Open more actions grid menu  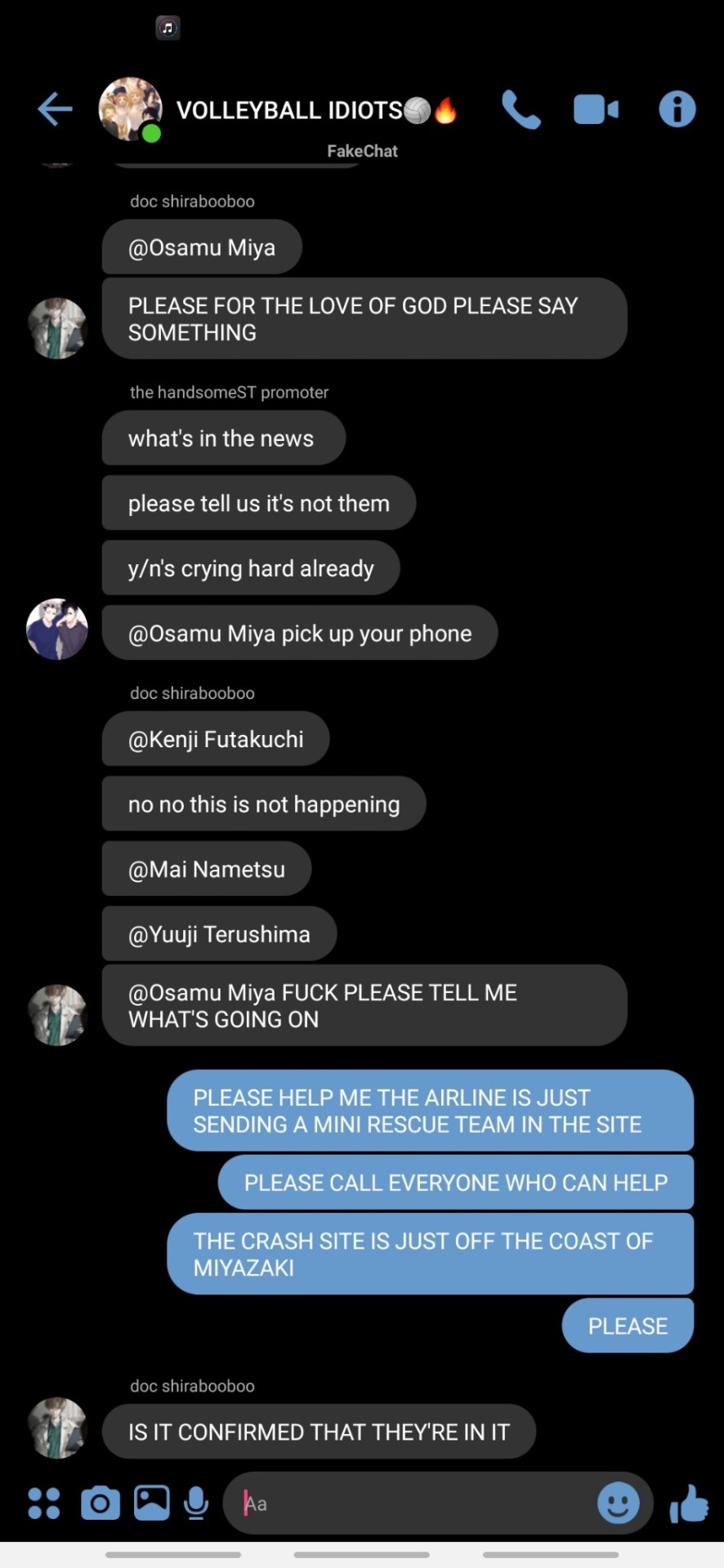tap(44, 1503)
